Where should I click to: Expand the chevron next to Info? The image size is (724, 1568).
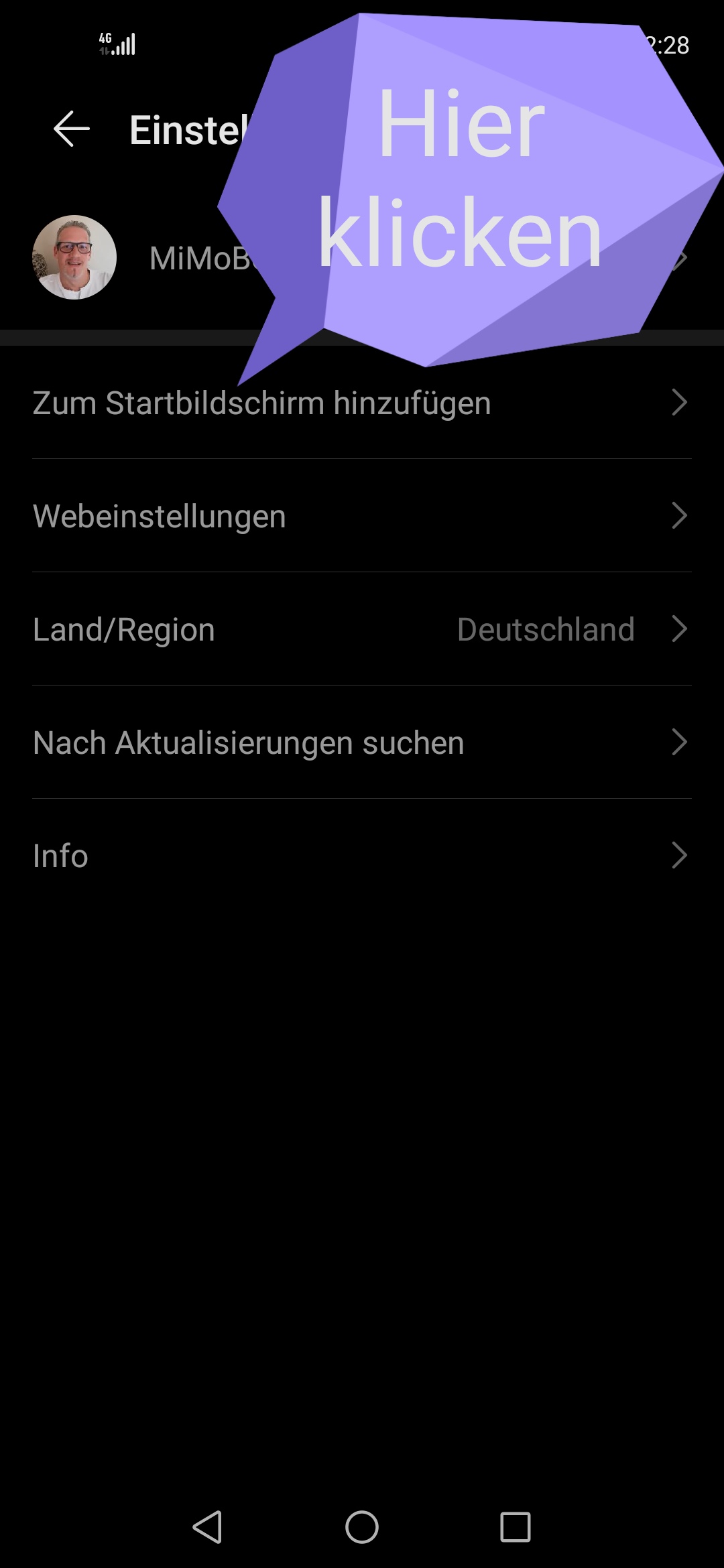pyautogui.click(x=680, y=856)
